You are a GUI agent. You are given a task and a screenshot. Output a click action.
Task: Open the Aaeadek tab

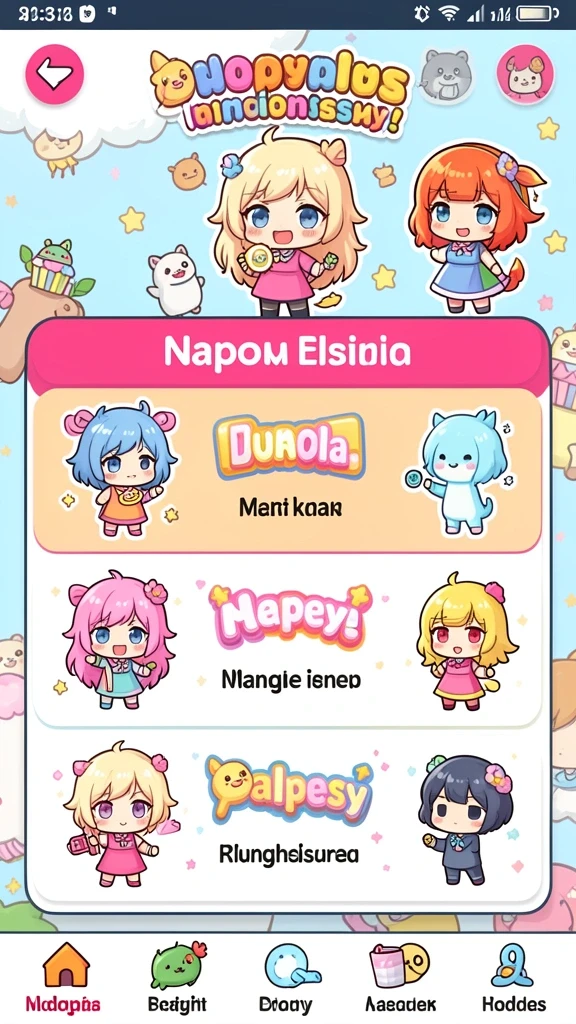click(400, 977)
